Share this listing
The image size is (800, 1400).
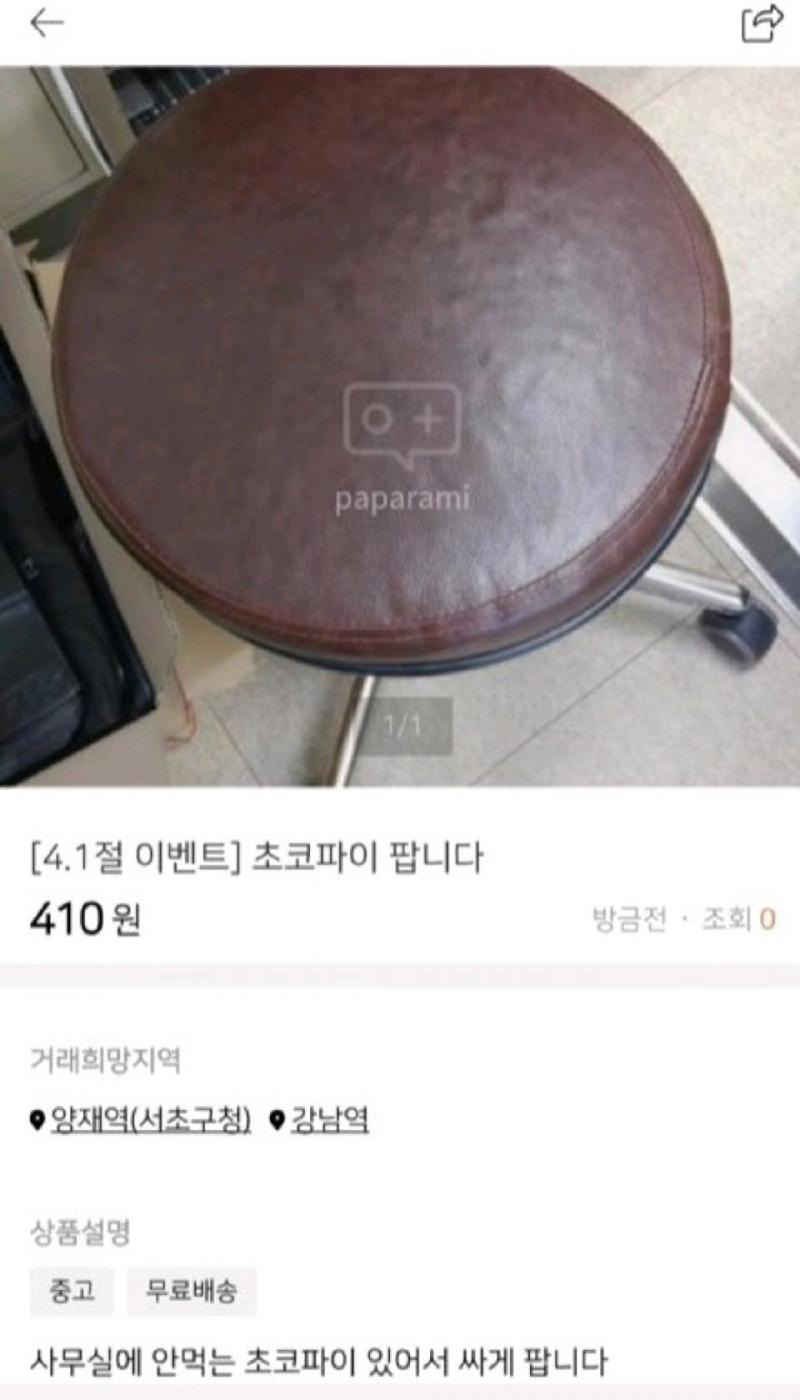pyautogui.click(x=761, y=23)
